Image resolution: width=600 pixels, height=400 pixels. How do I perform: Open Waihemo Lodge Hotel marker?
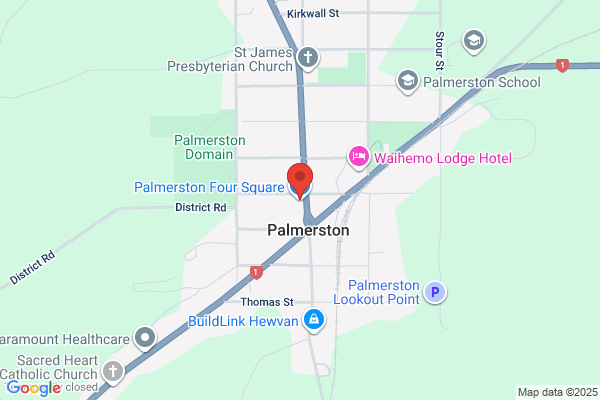tap(358, 157)
